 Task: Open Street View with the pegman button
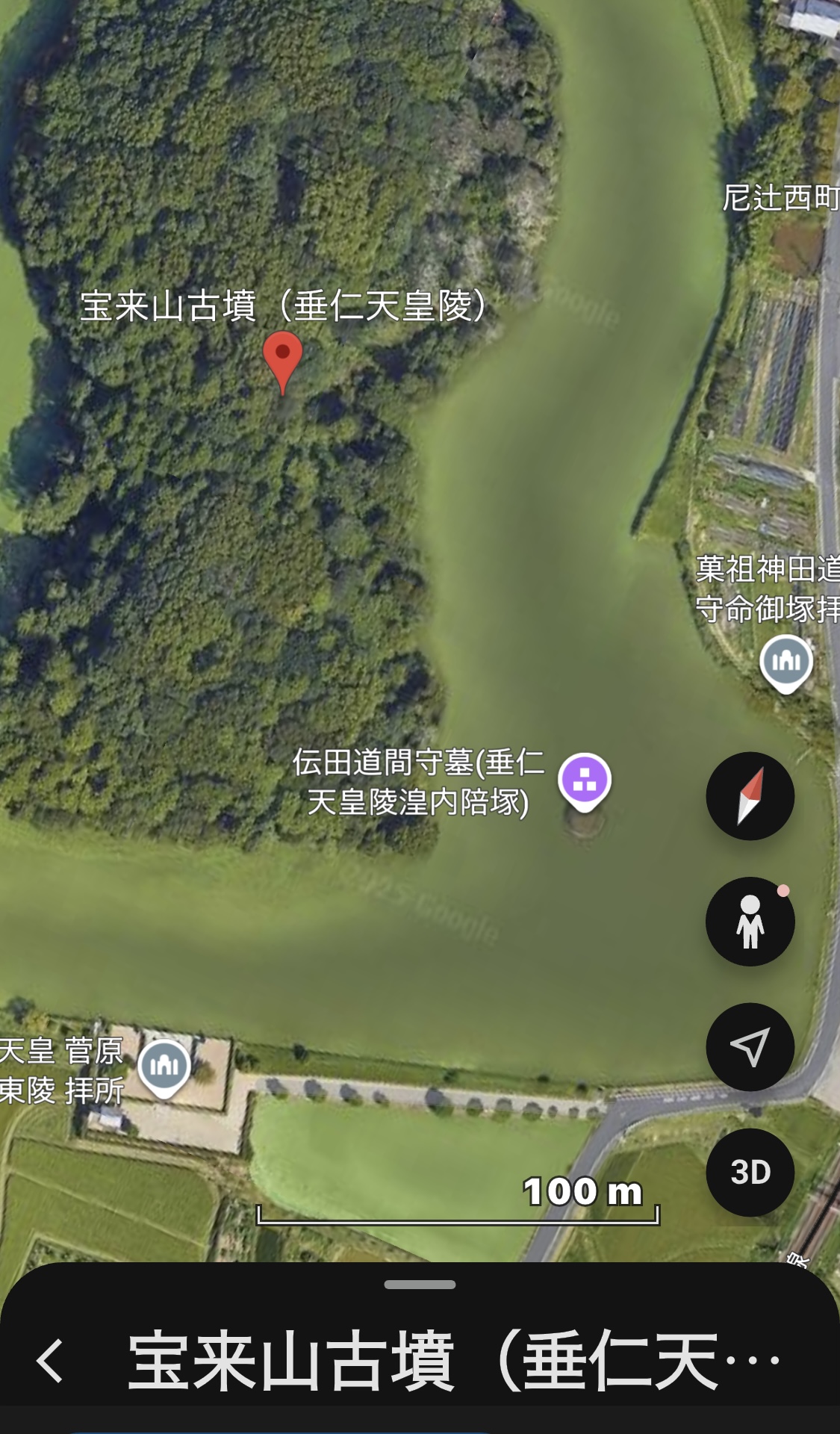[750, 922]
